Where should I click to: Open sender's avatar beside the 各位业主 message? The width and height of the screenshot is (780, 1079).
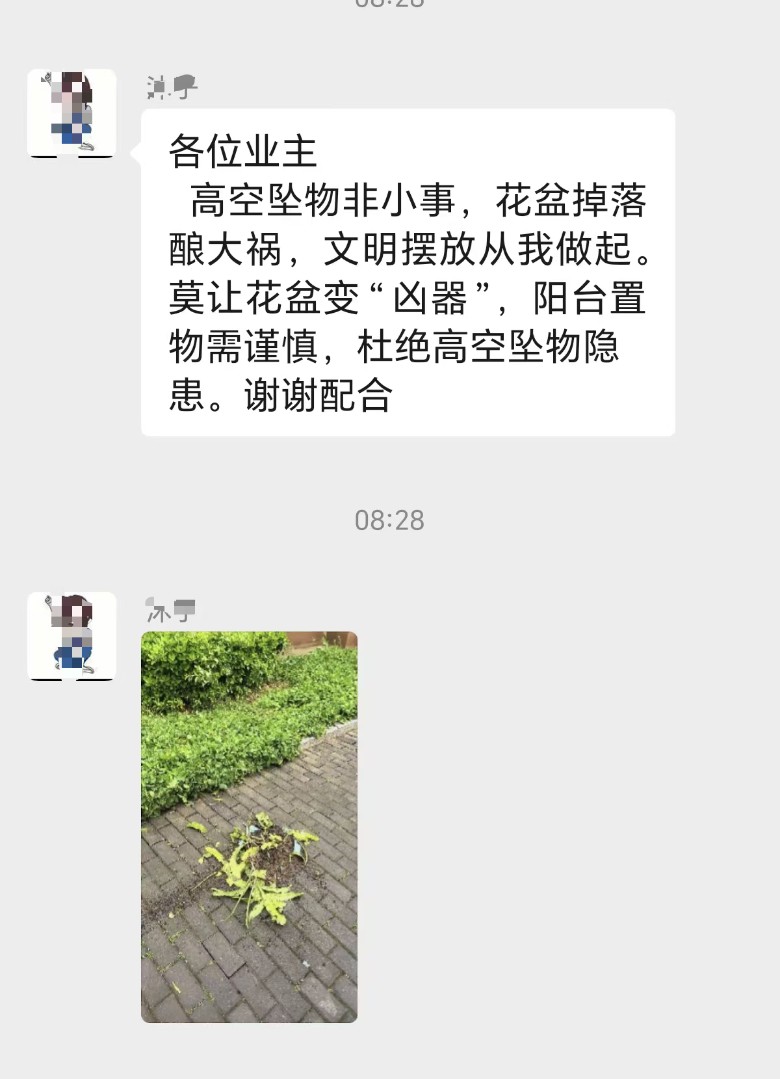pos(71,113)
